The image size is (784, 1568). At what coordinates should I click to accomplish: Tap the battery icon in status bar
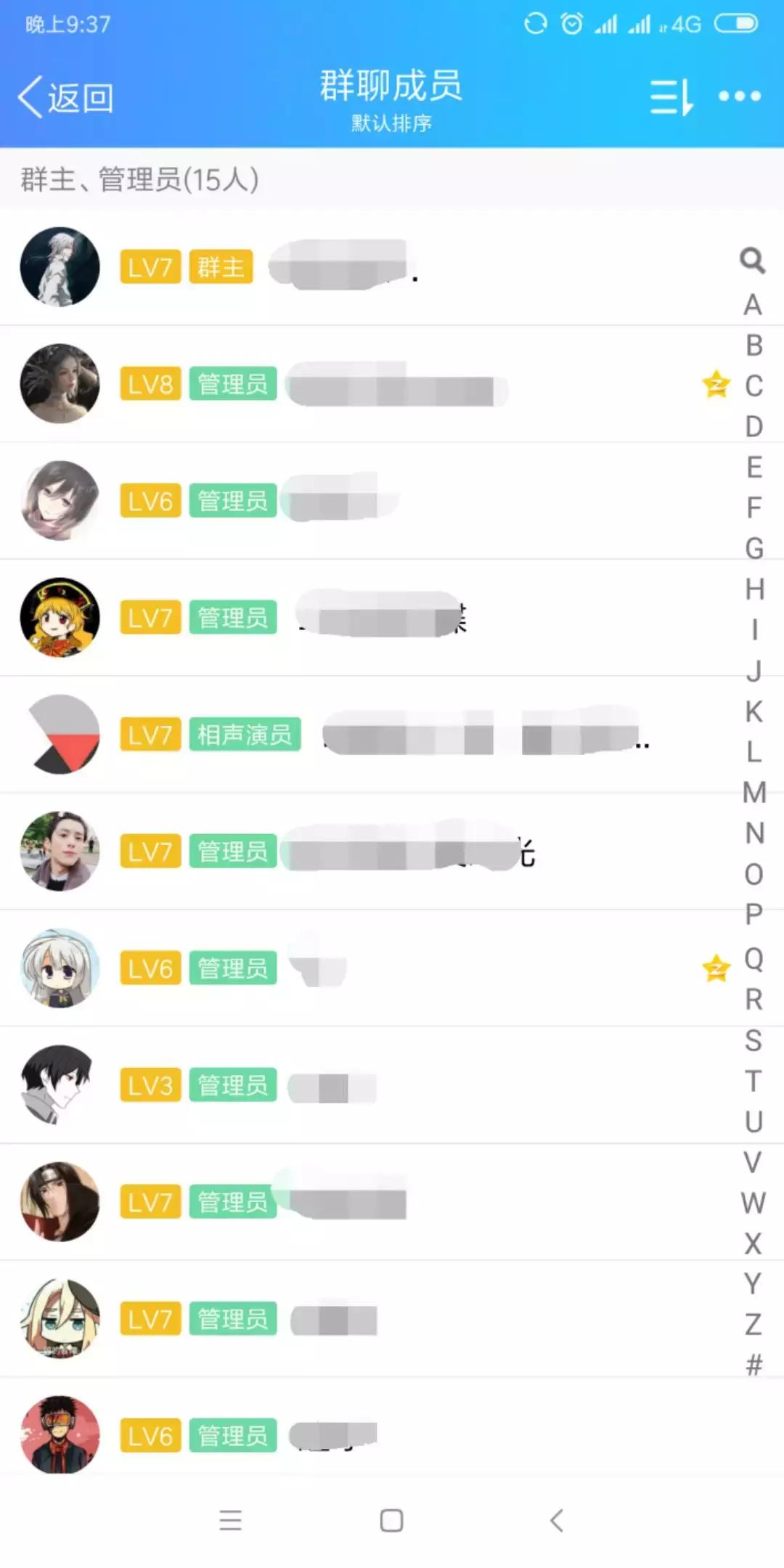pyautogui.click(x=737, y=23)
